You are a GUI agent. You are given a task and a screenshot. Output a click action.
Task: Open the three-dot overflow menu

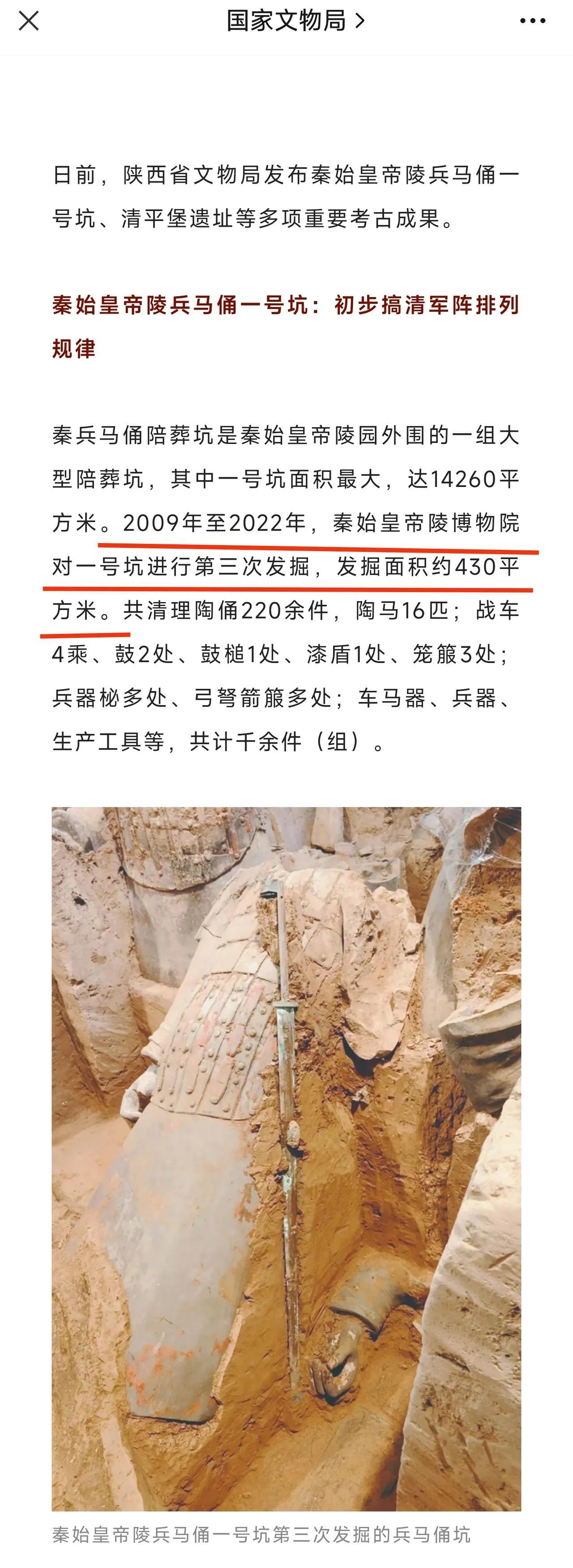coord(532,22)
